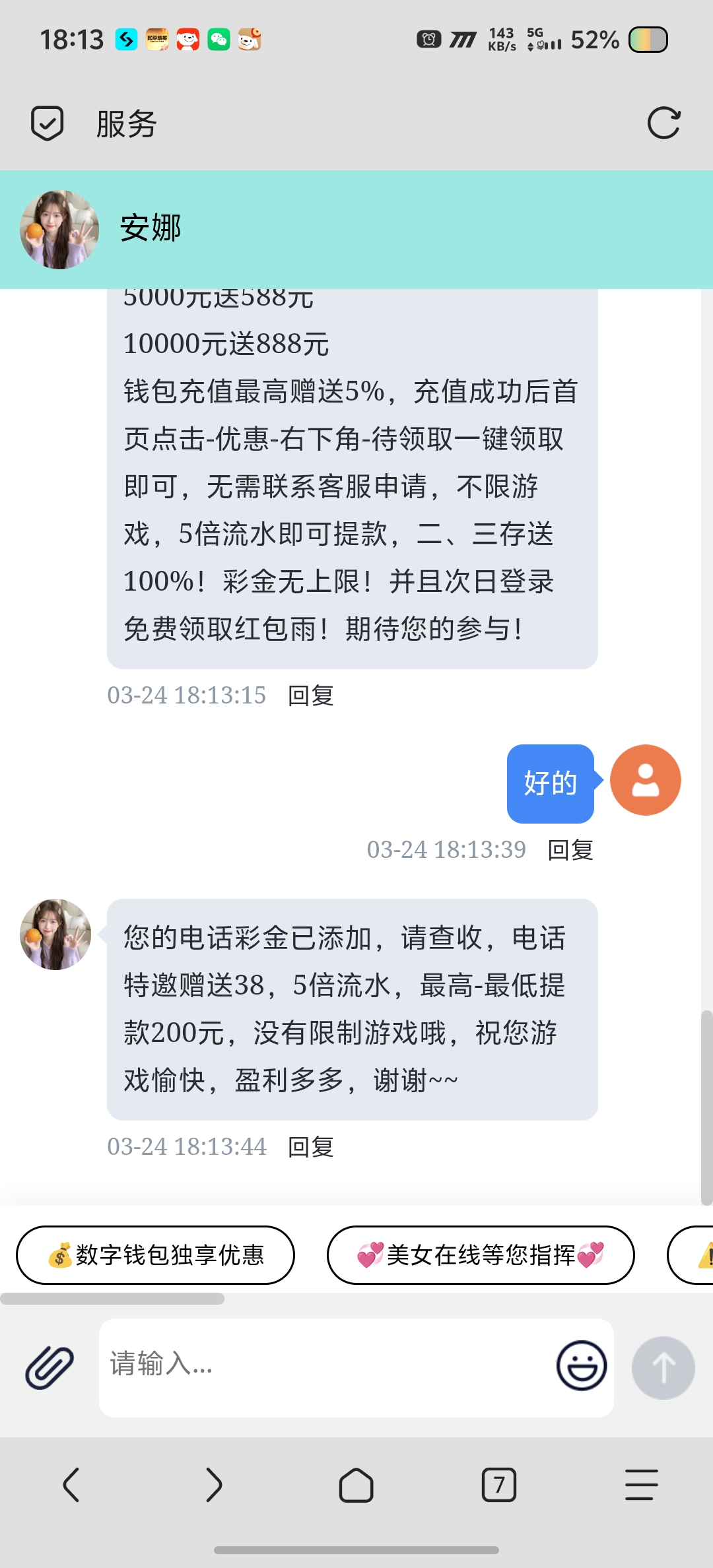Open the browser home page
This screenshot has width=713, height=1568.
coord(356,1485)
